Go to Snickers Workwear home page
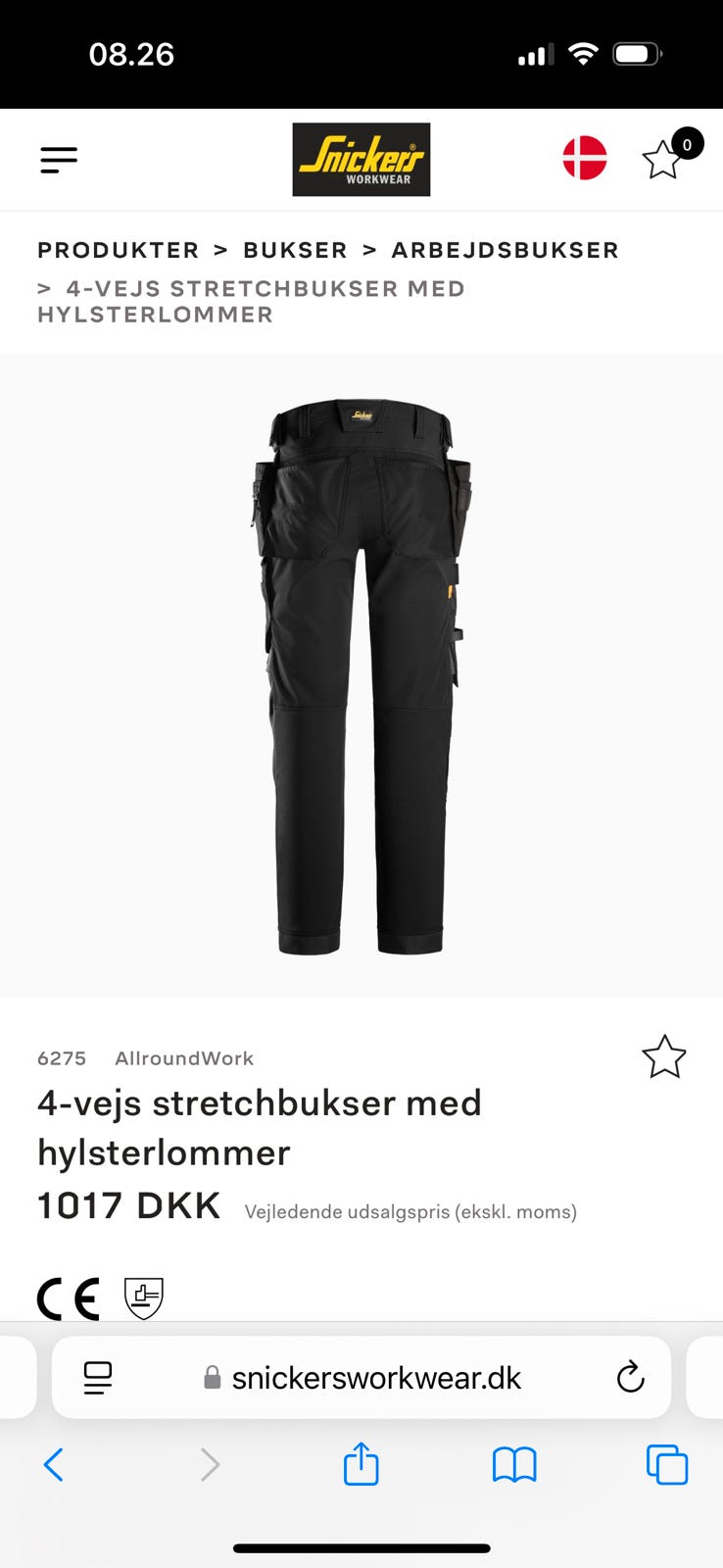This screenshot has height=1568, width=723. [361, 160]
